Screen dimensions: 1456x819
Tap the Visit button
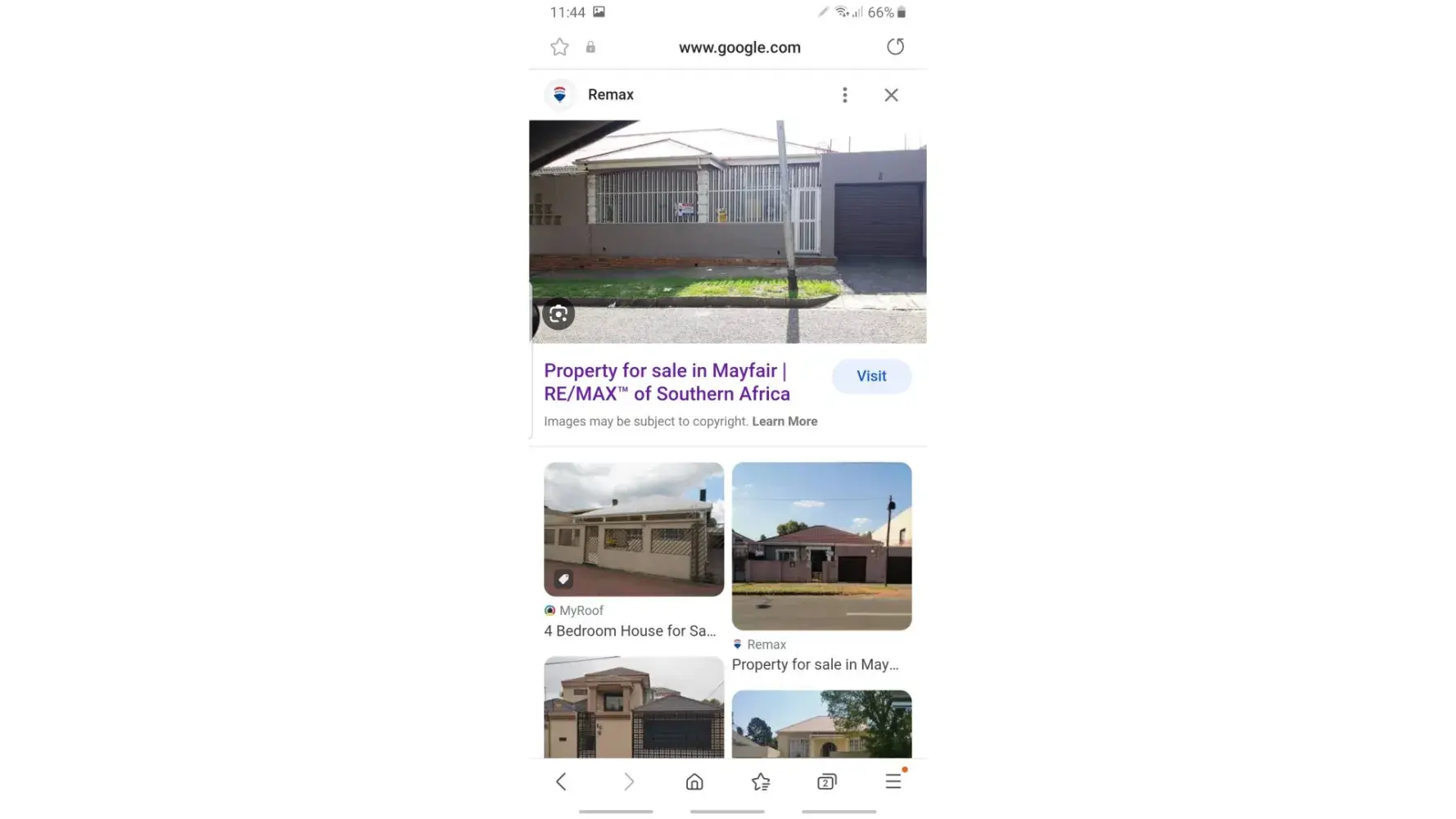coord(870,376)
